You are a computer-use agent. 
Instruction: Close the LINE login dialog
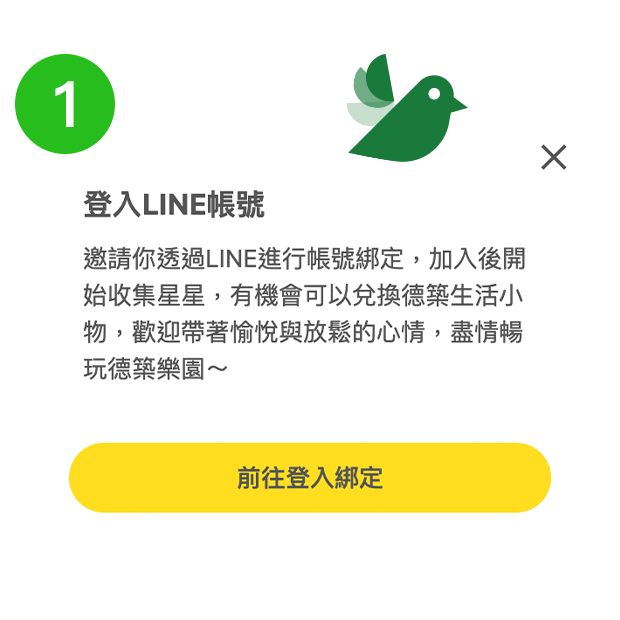(x=553, y=157)
